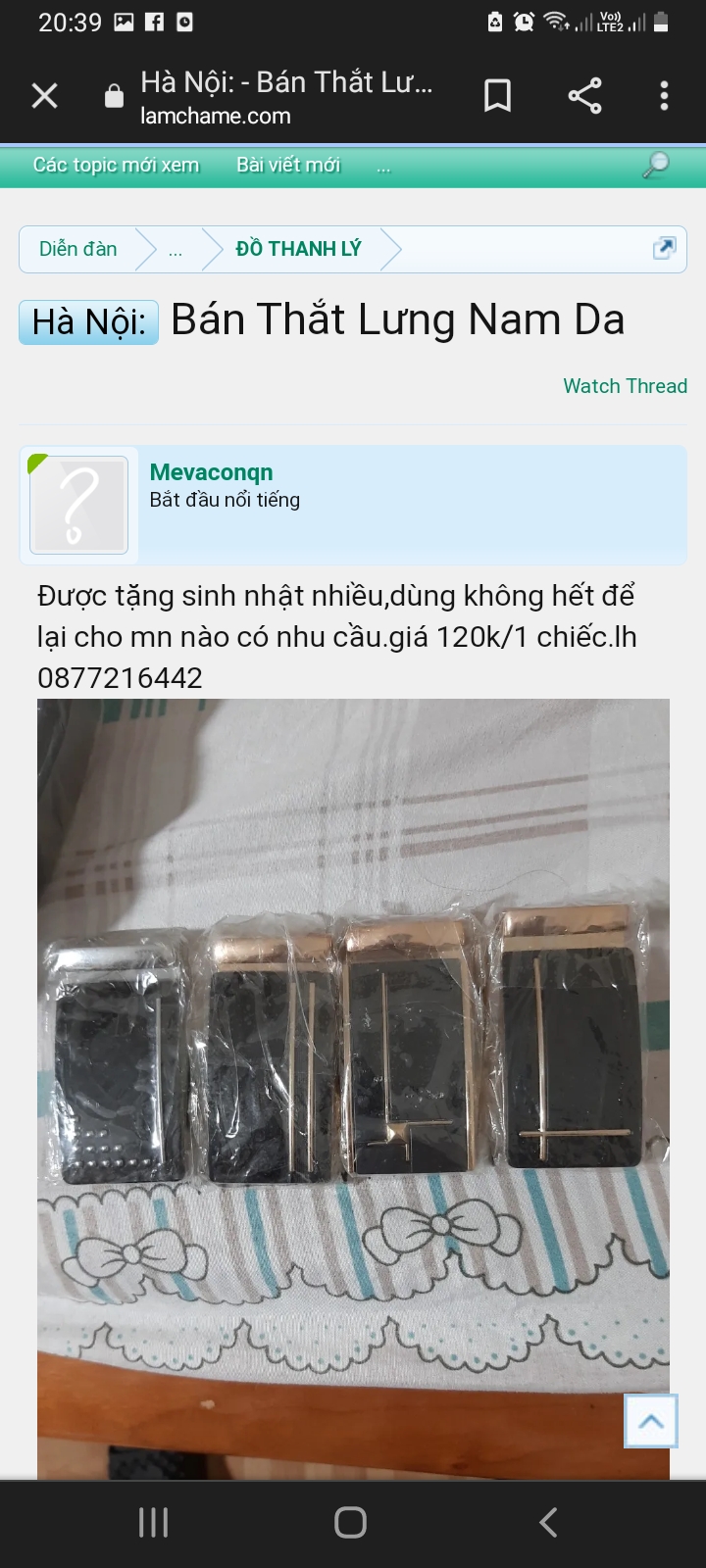The image size is (706, 1568).
Task: Open the ĐỒ THANH LÝ section
Action: pos(298,249)
